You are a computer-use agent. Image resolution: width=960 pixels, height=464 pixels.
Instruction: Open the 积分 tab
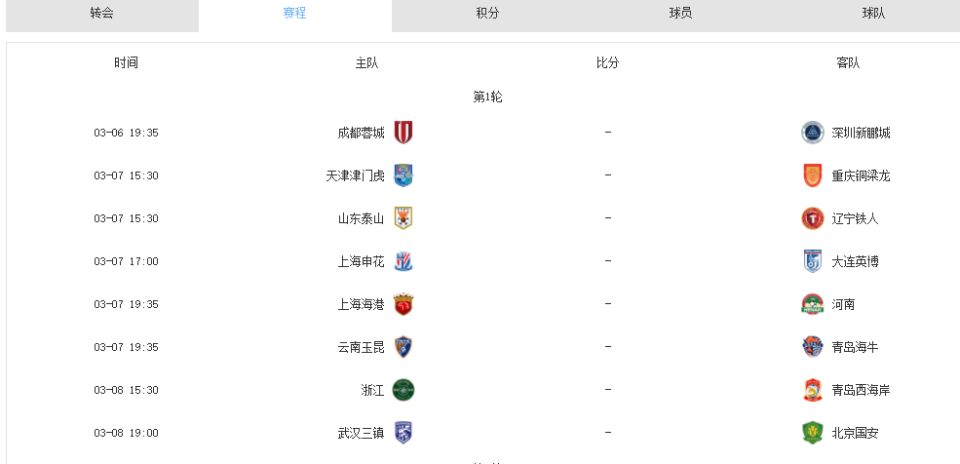point(487,14)
